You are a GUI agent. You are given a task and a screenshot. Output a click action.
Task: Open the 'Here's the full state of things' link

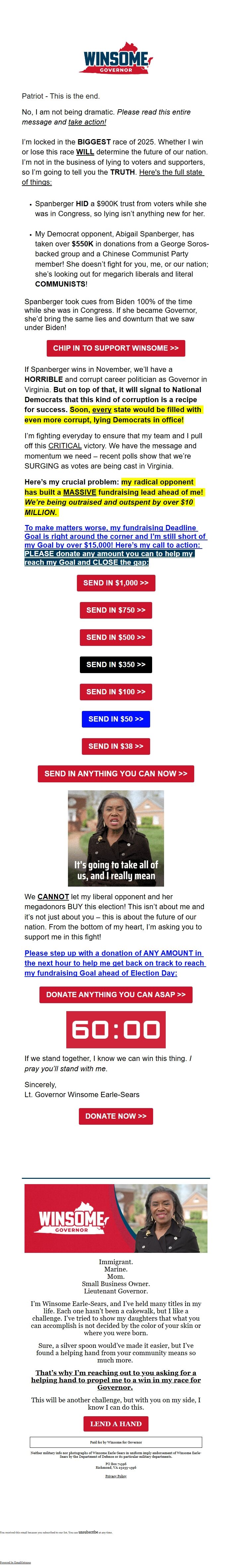coord(113,177)
